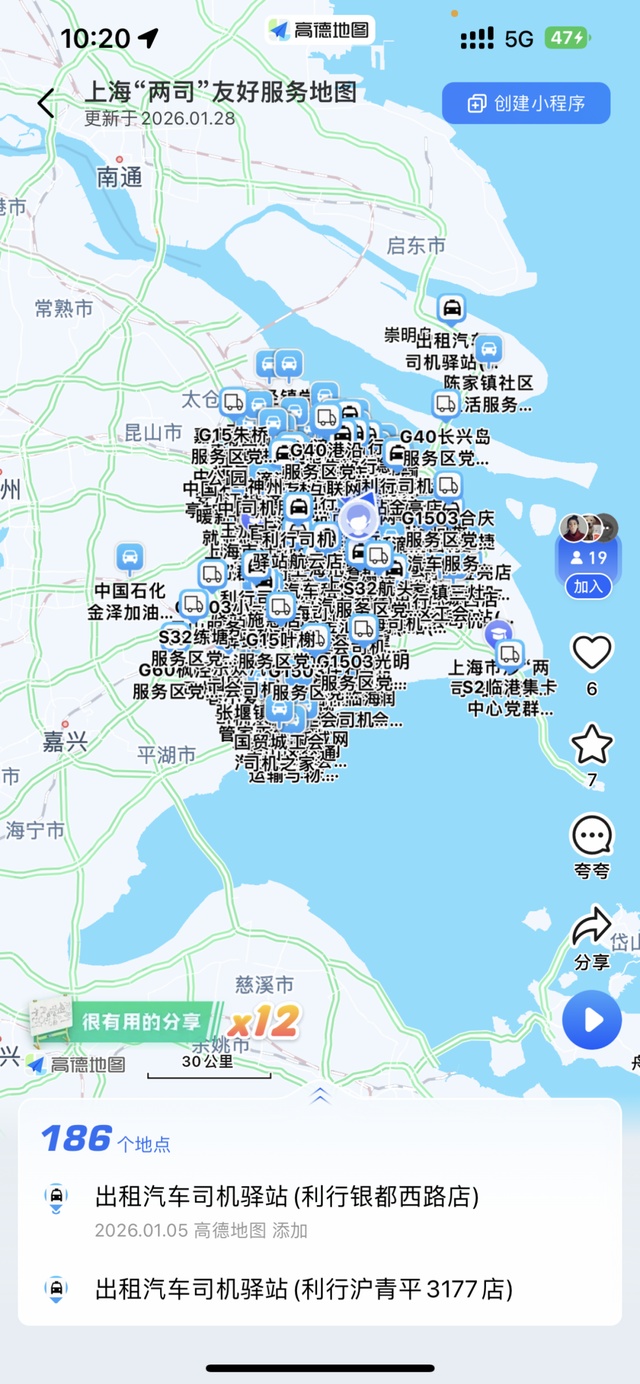Like this map with the heart icon
Image resolution: width=640 pixels, height=1384 pixels.
(x=591, y=653)
